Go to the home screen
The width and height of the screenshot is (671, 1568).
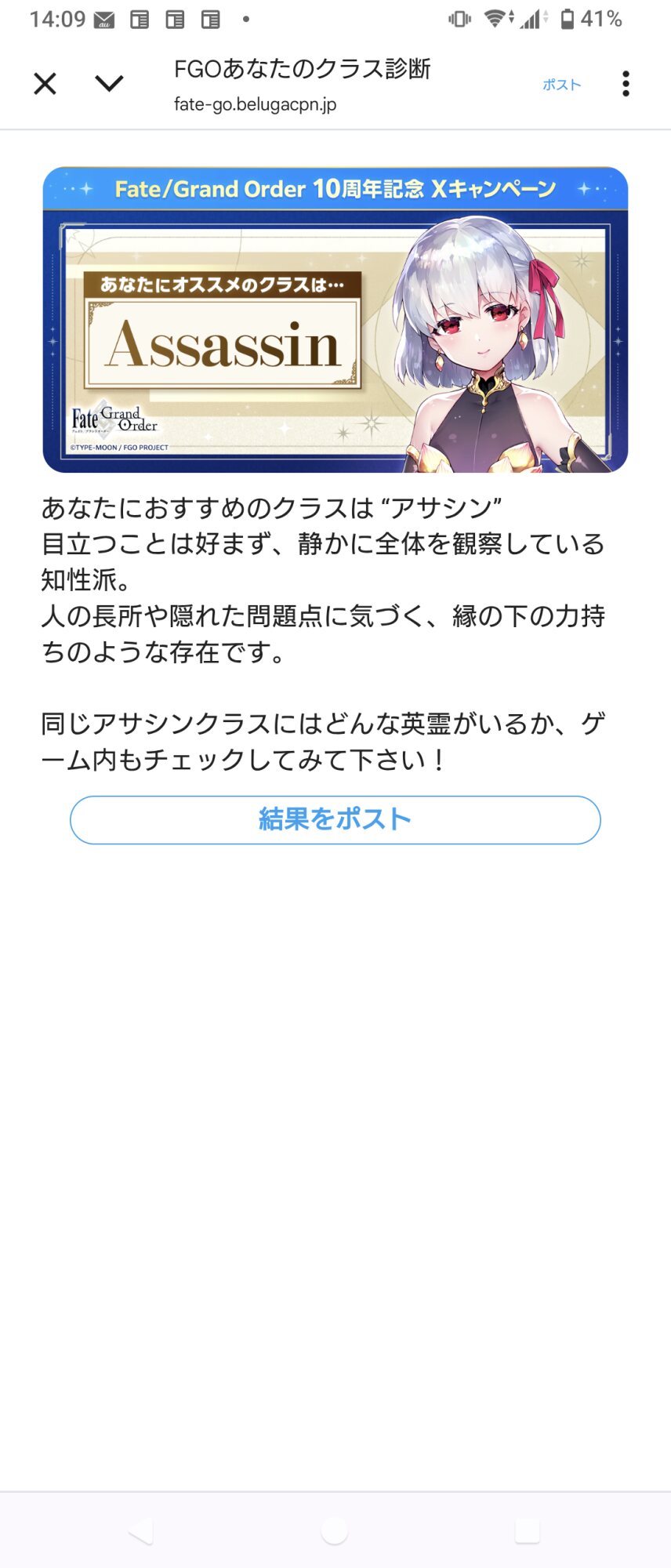coord(335,1530)
